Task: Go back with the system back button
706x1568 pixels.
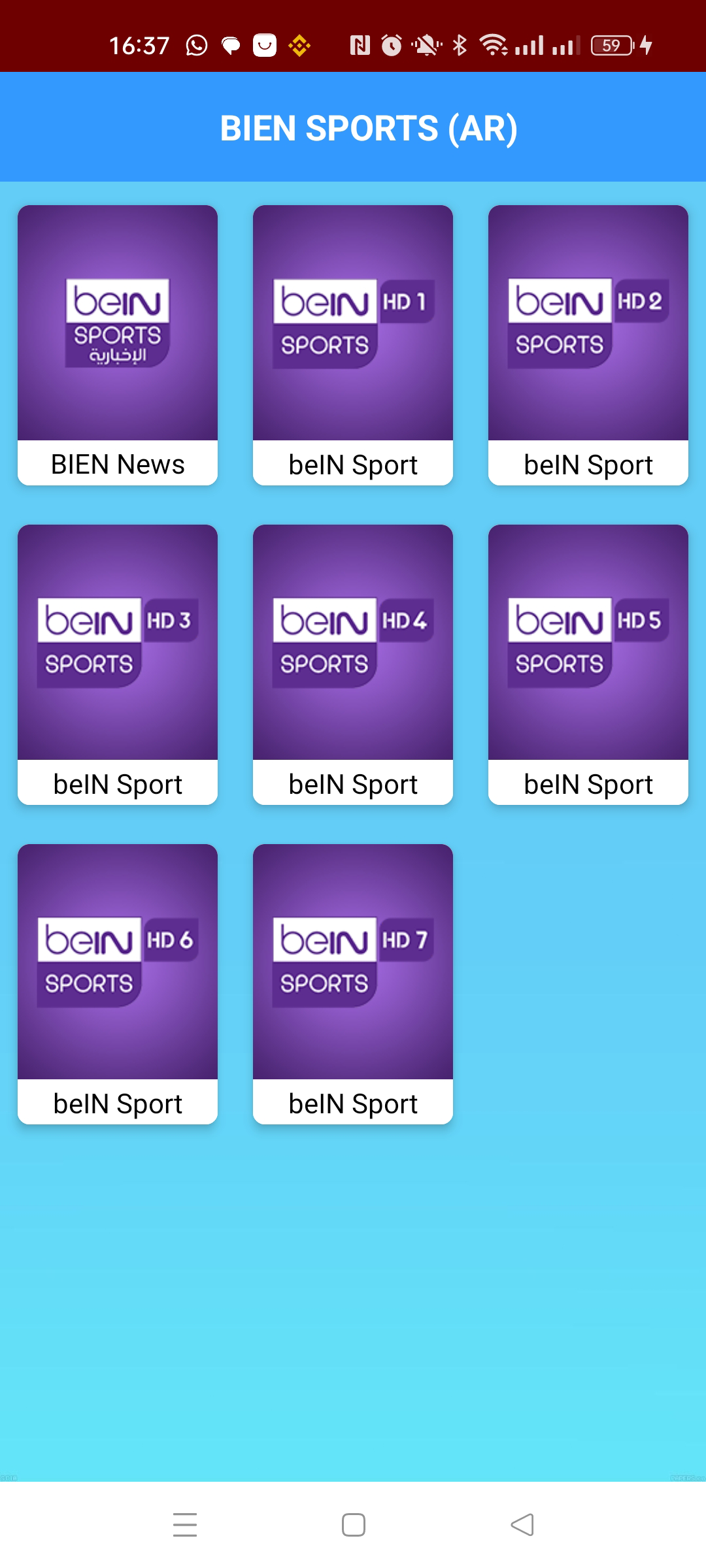Action: coord(522,1525)
